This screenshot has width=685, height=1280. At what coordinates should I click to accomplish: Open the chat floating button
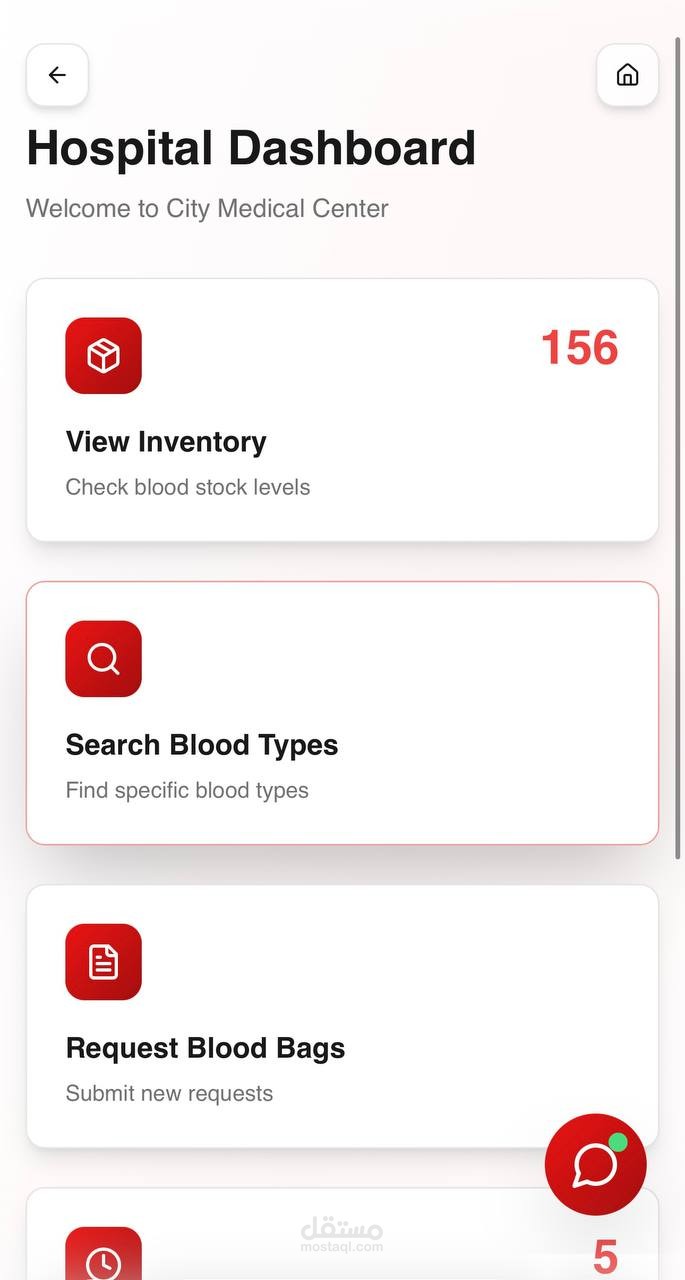tap(595, 1164)
